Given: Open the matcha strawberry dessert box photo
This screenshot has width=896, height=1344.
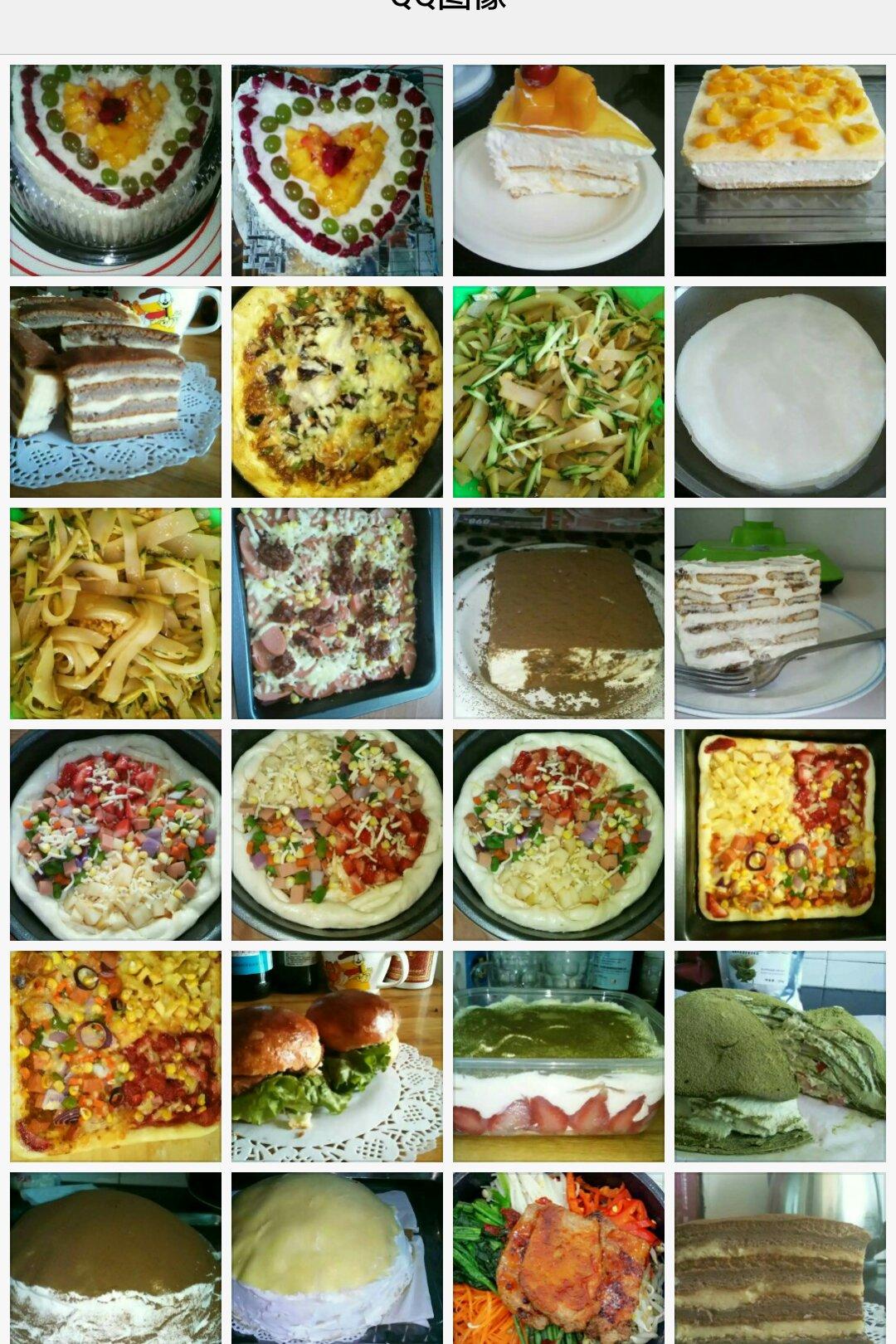Looking at the screenshot, I should coord(558,1056).
